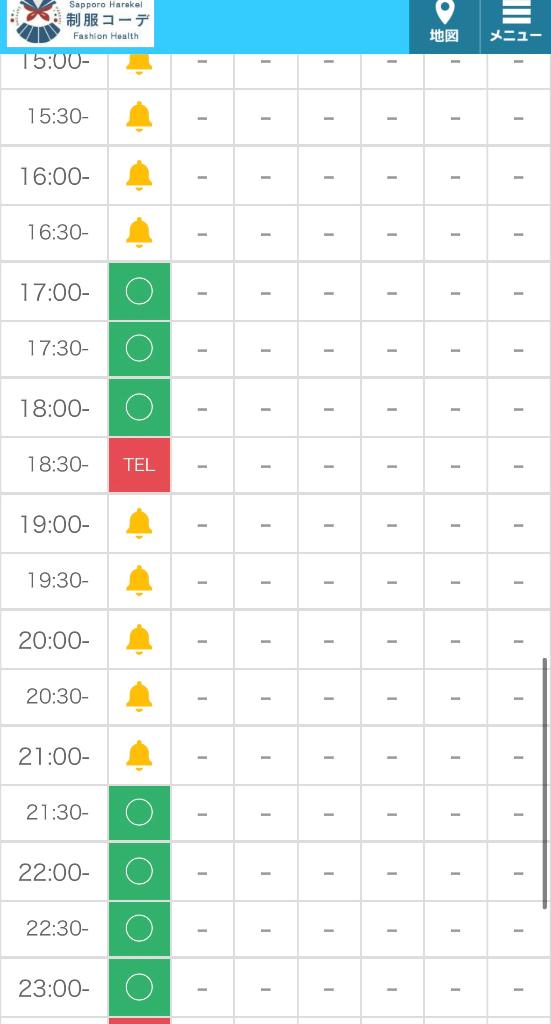Screen dimensions: 551x1024
Task: Request a notification for 19:30
Action: pyautogui.click(x=139, y=581)
